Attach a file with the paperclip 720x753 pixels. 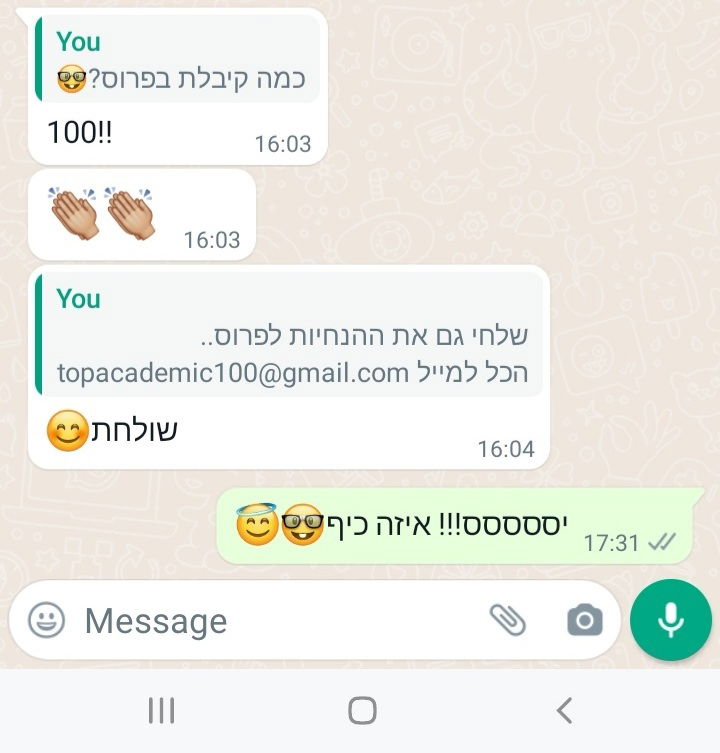507,621
